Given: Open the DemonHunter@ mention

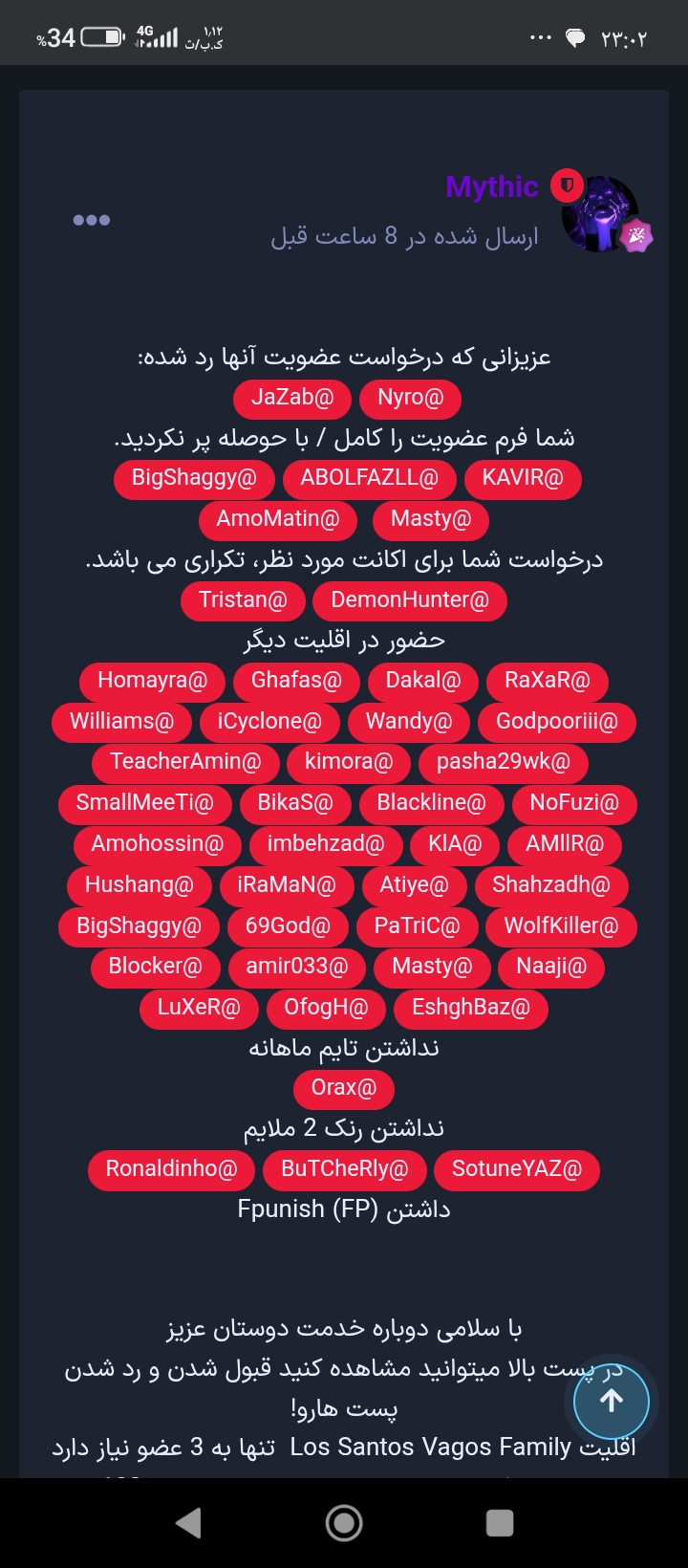Looking at the screenshot, I should (409, 600).
